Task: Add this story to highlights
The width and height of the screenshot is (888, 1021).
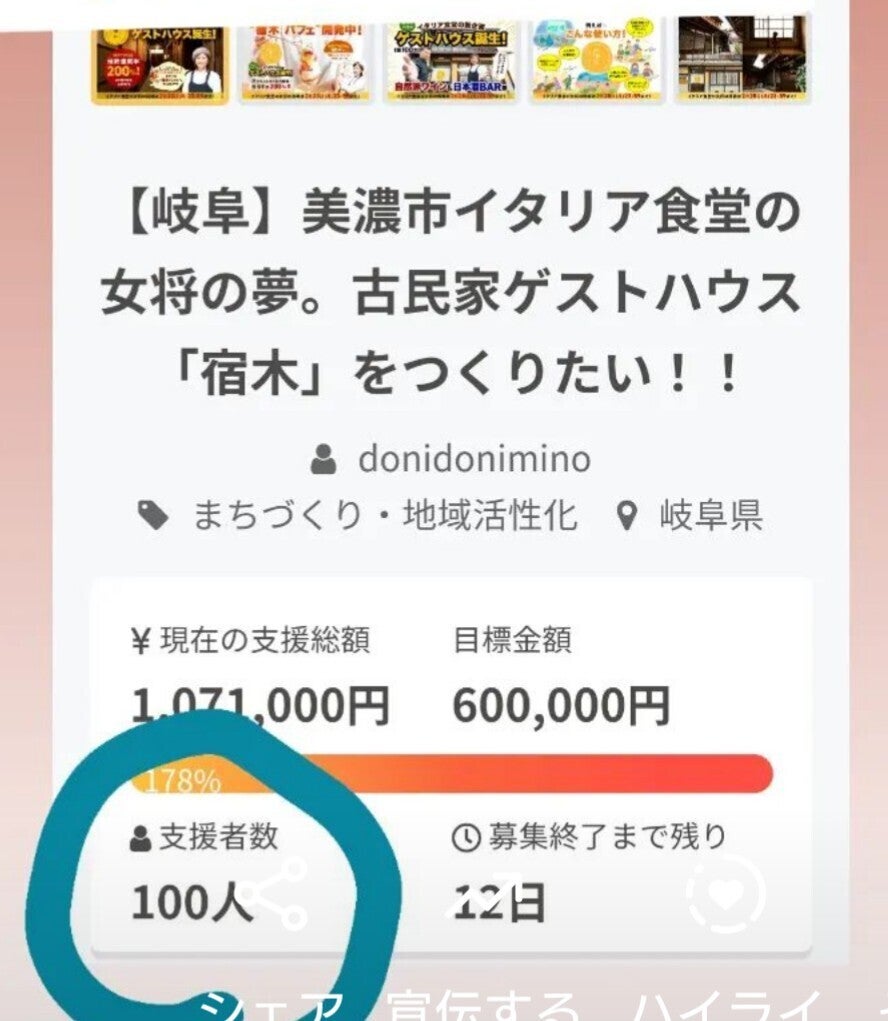Action: (727, 893)
